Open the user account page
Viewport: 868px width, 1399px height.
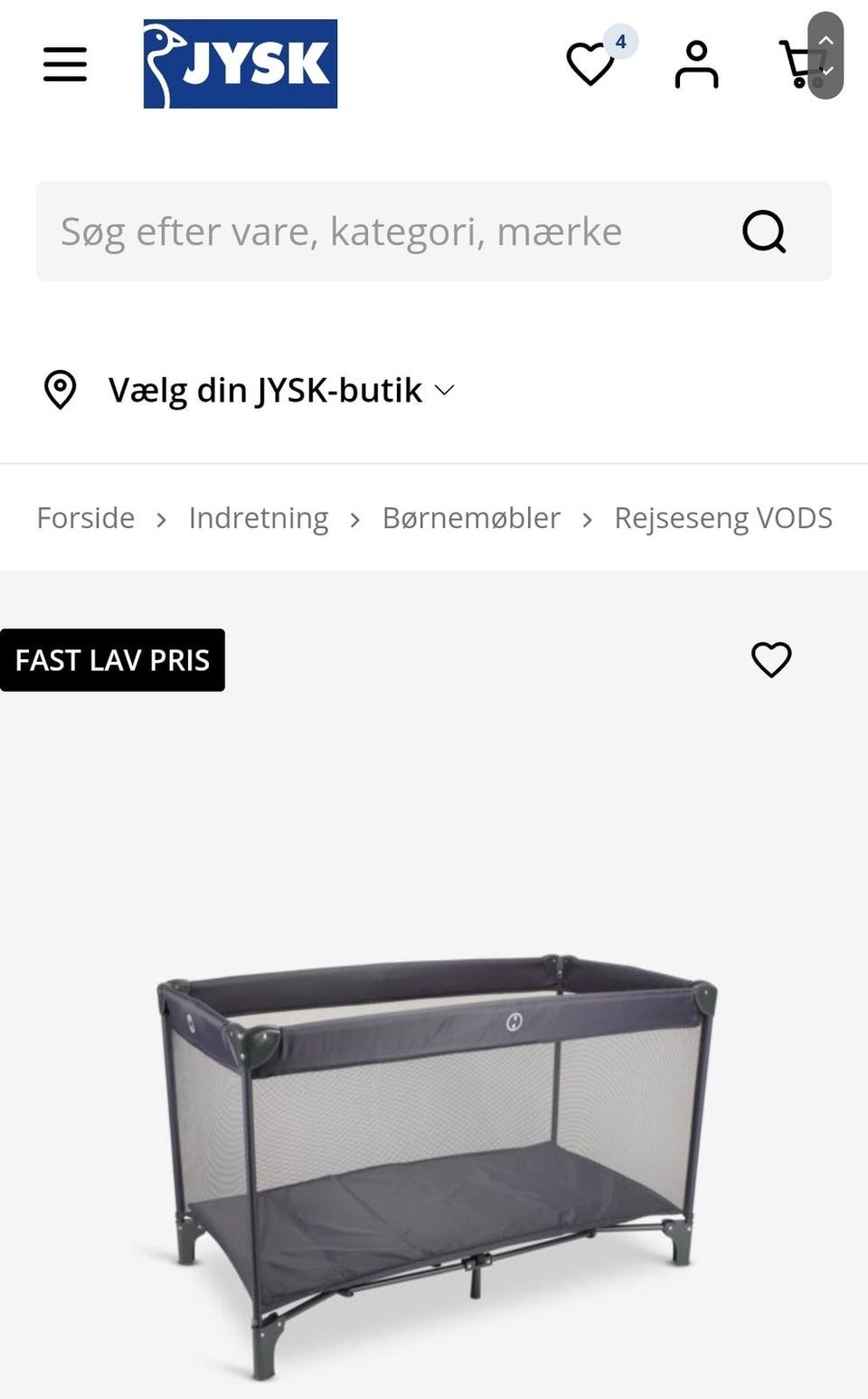coord(696,64)
